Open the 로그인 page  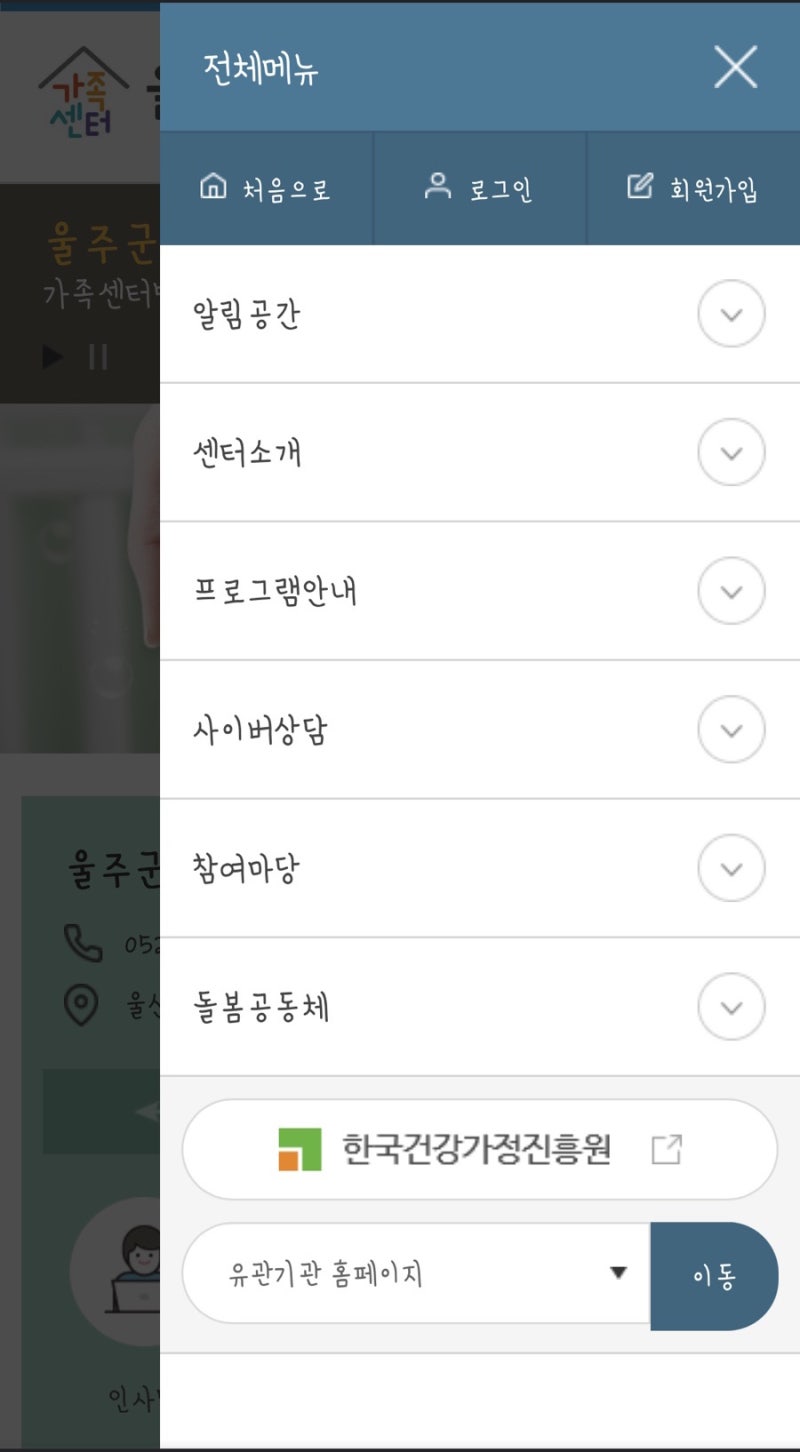(479, 188)
